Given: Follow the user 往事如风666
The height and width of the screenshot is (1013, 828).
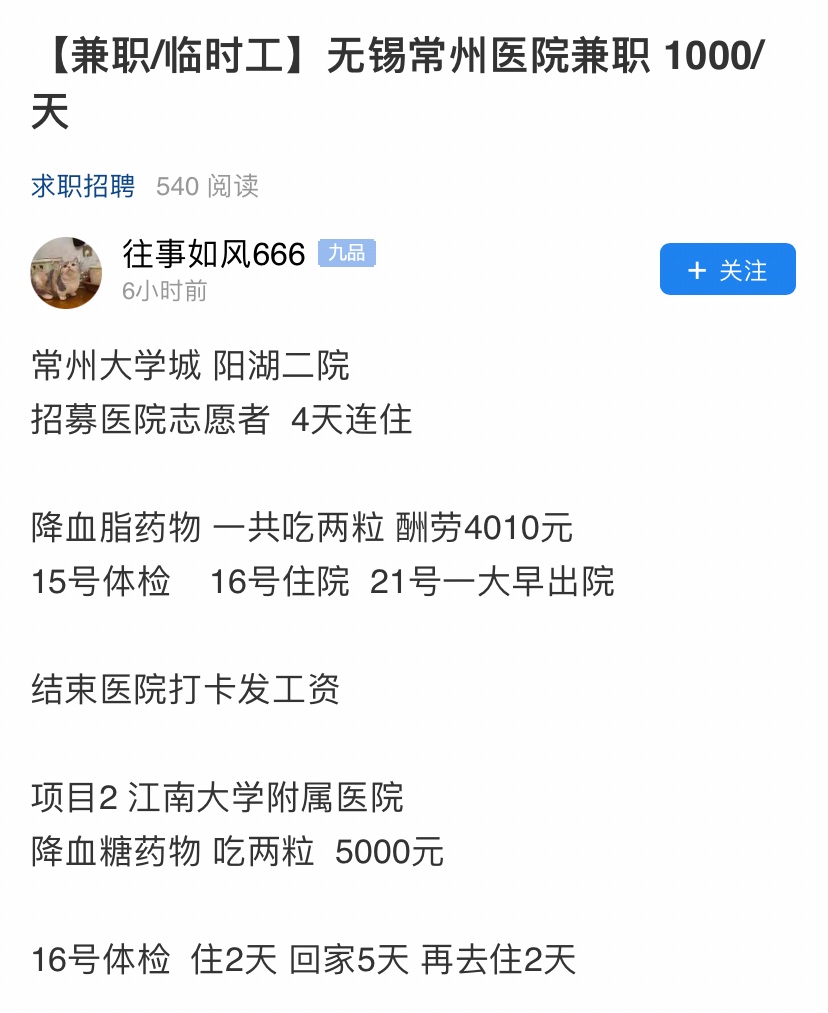Looking at the screenshot, I should point(727,270).
